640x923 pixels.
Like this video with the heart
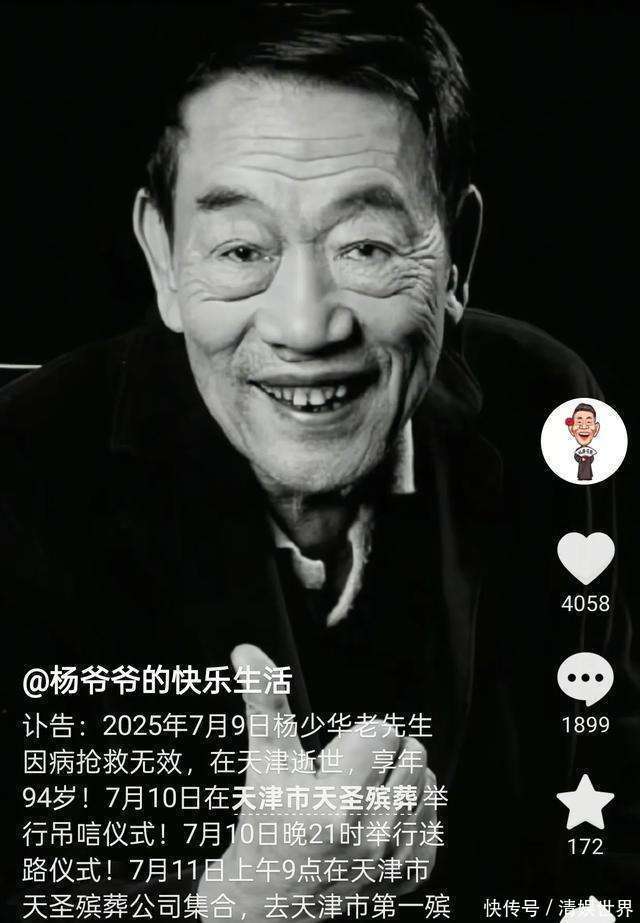(x=585, y=558)
